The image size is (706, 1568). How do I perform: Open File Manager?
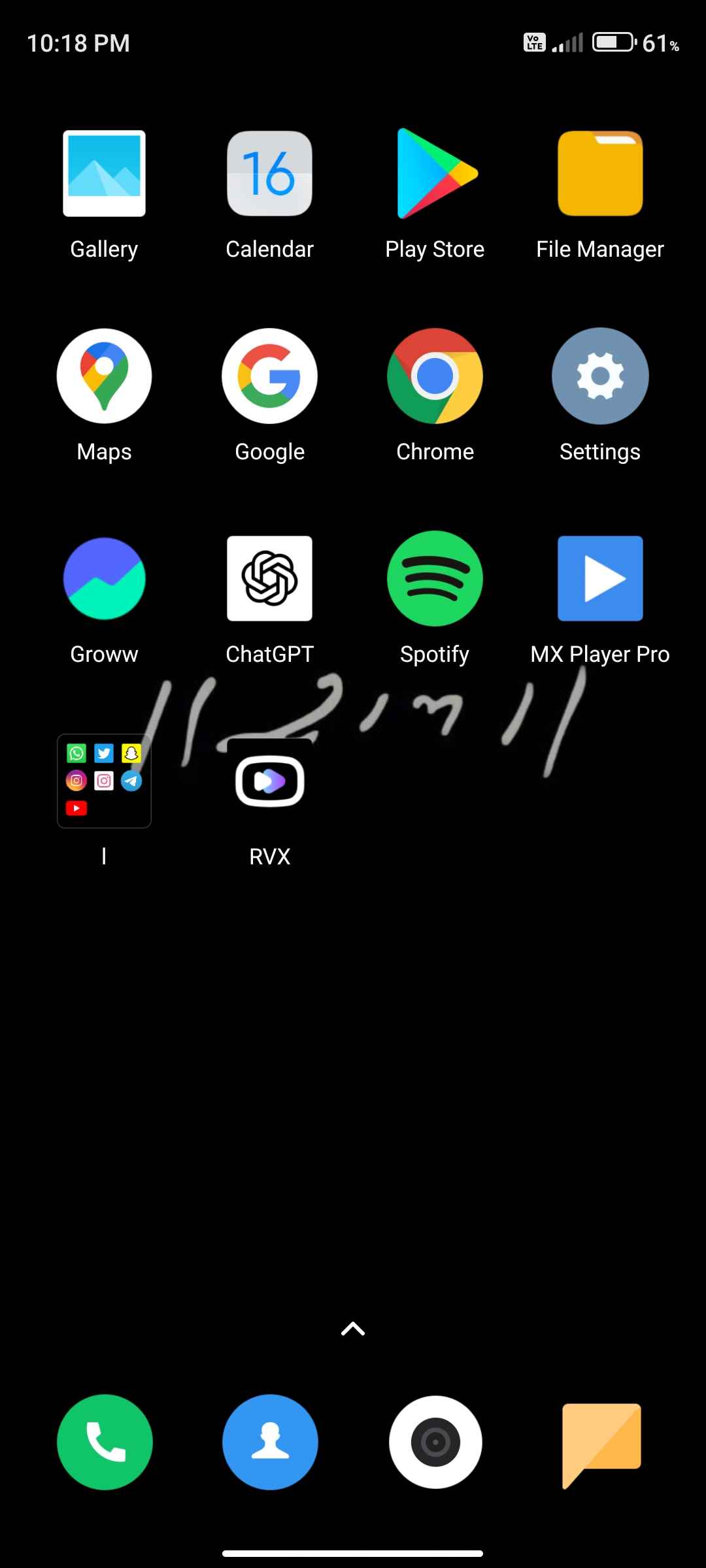click(600, 174)
